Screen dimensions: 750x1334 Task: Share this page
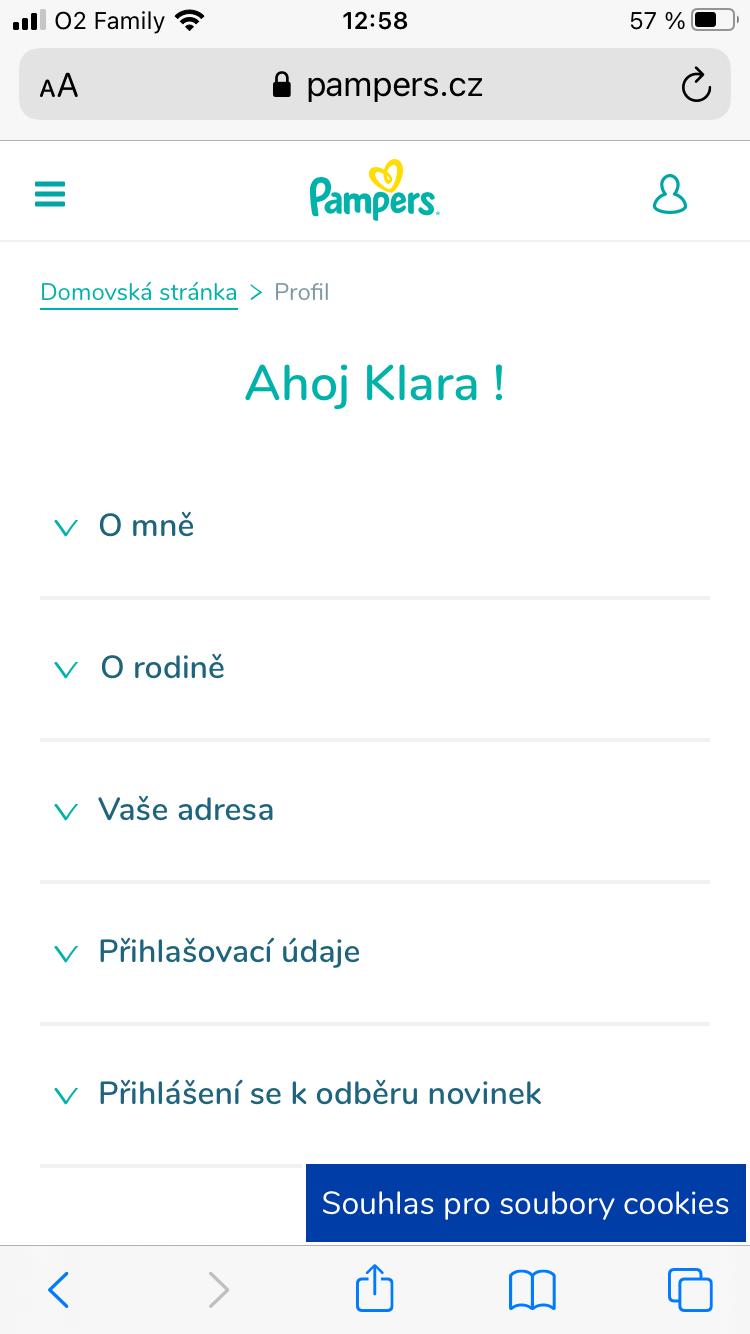click(x=375, y=1288)
